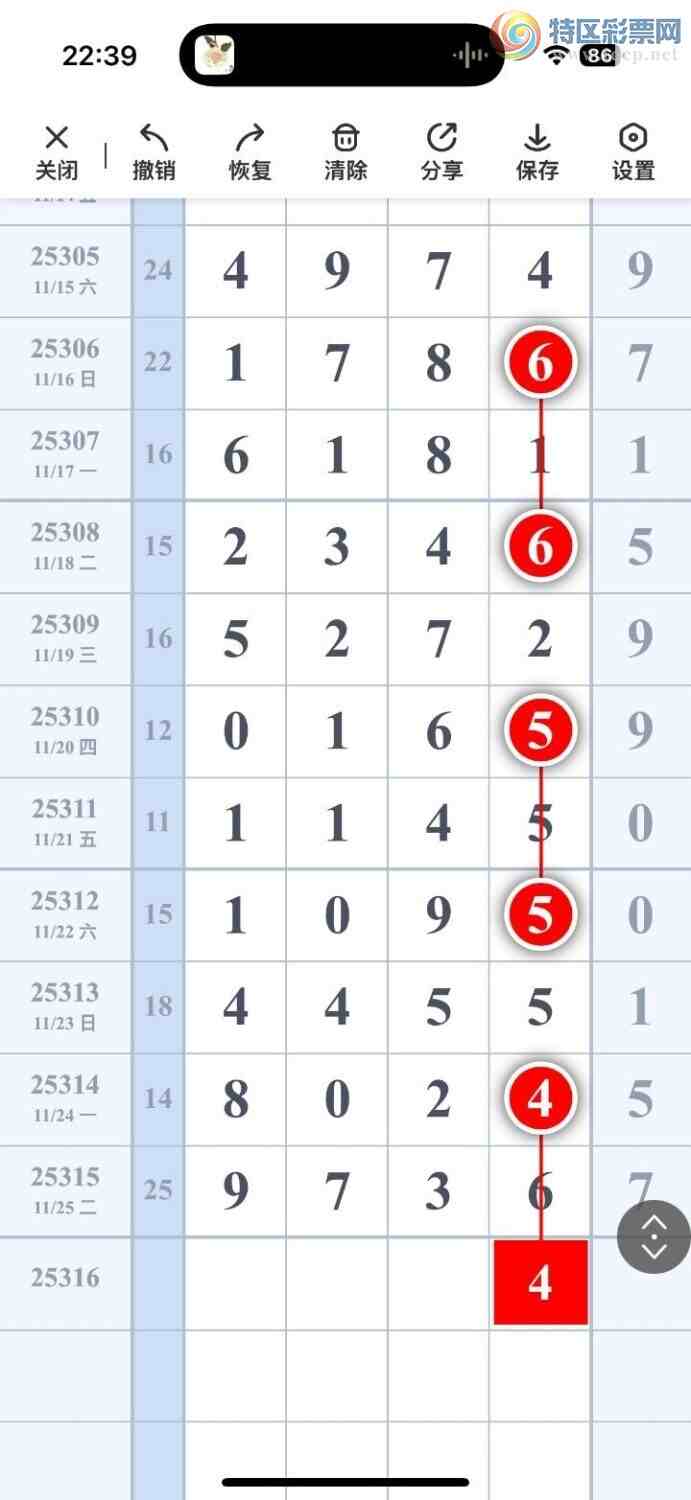Open the settings menu
Viewport: 691px width, 1500px height.
click(633, 152)
